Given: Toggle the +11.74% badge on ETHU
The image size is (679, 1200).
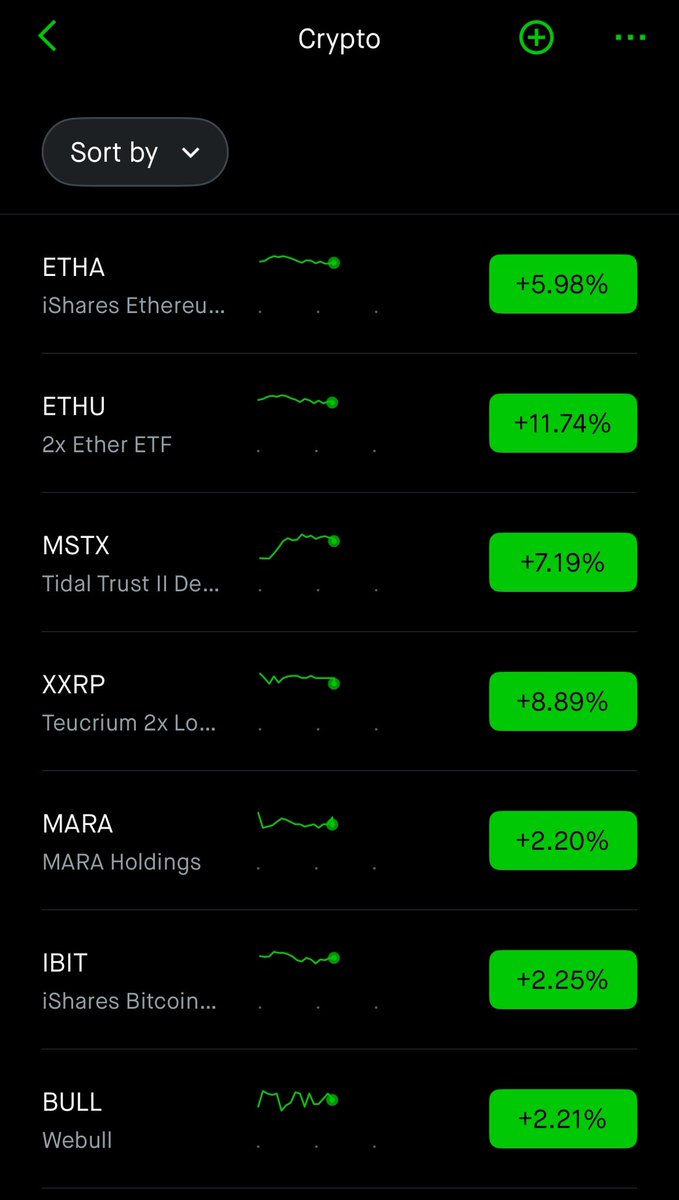Looking at the screenshot, I should 563,423.
